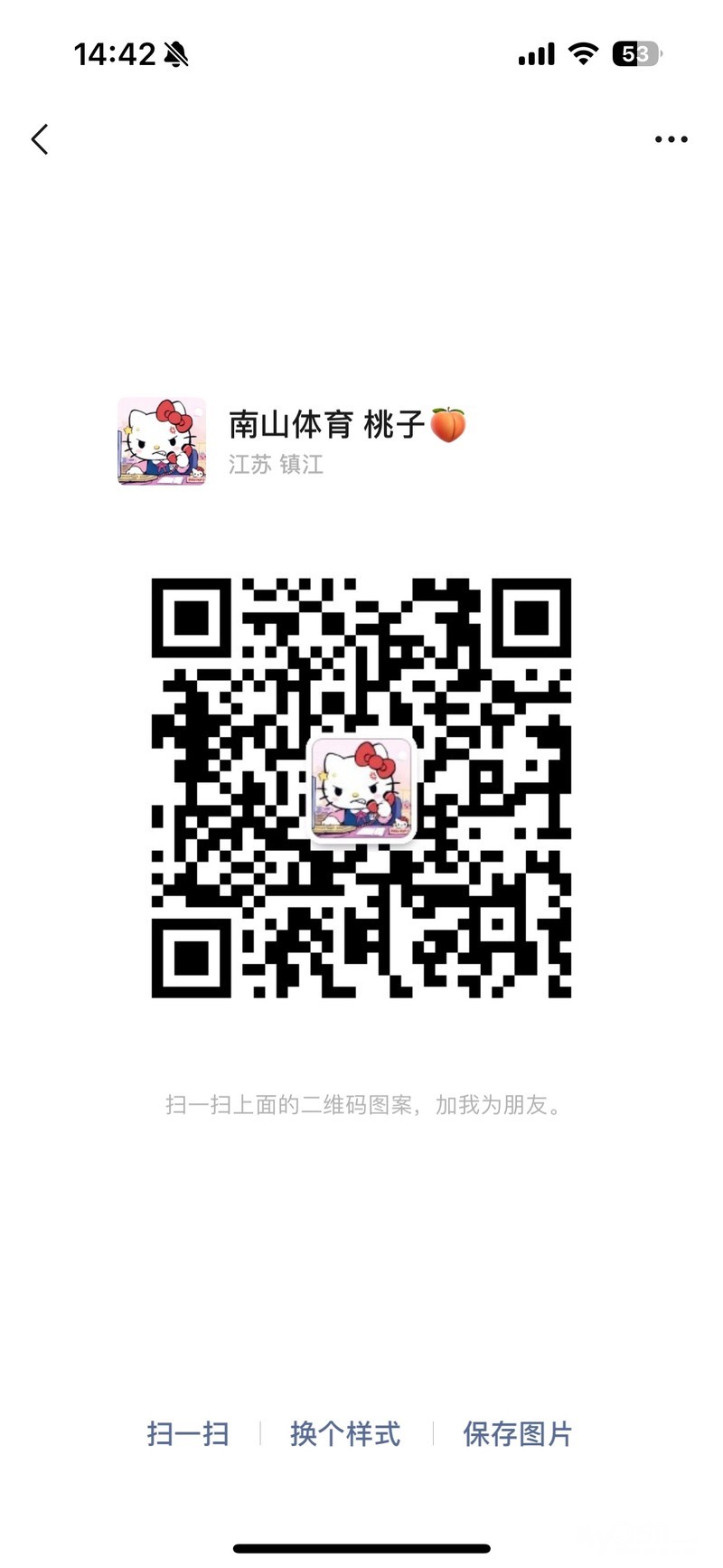Open the three-dot more options menu
This screenshot has height=1568, width=723.
click(671, 139)
